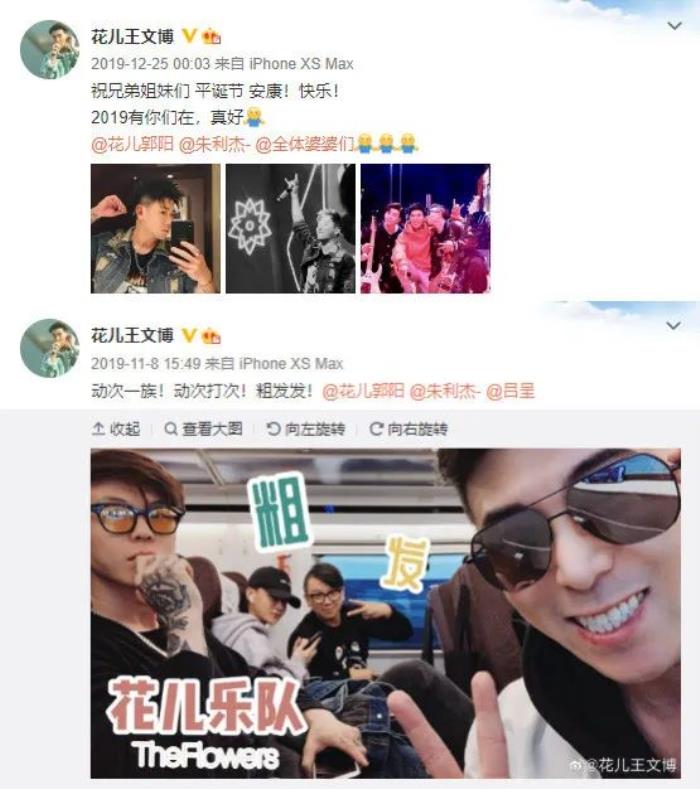Open the 花儿王文博 username on the 2019-11-8 post

[x=132, y=335]
